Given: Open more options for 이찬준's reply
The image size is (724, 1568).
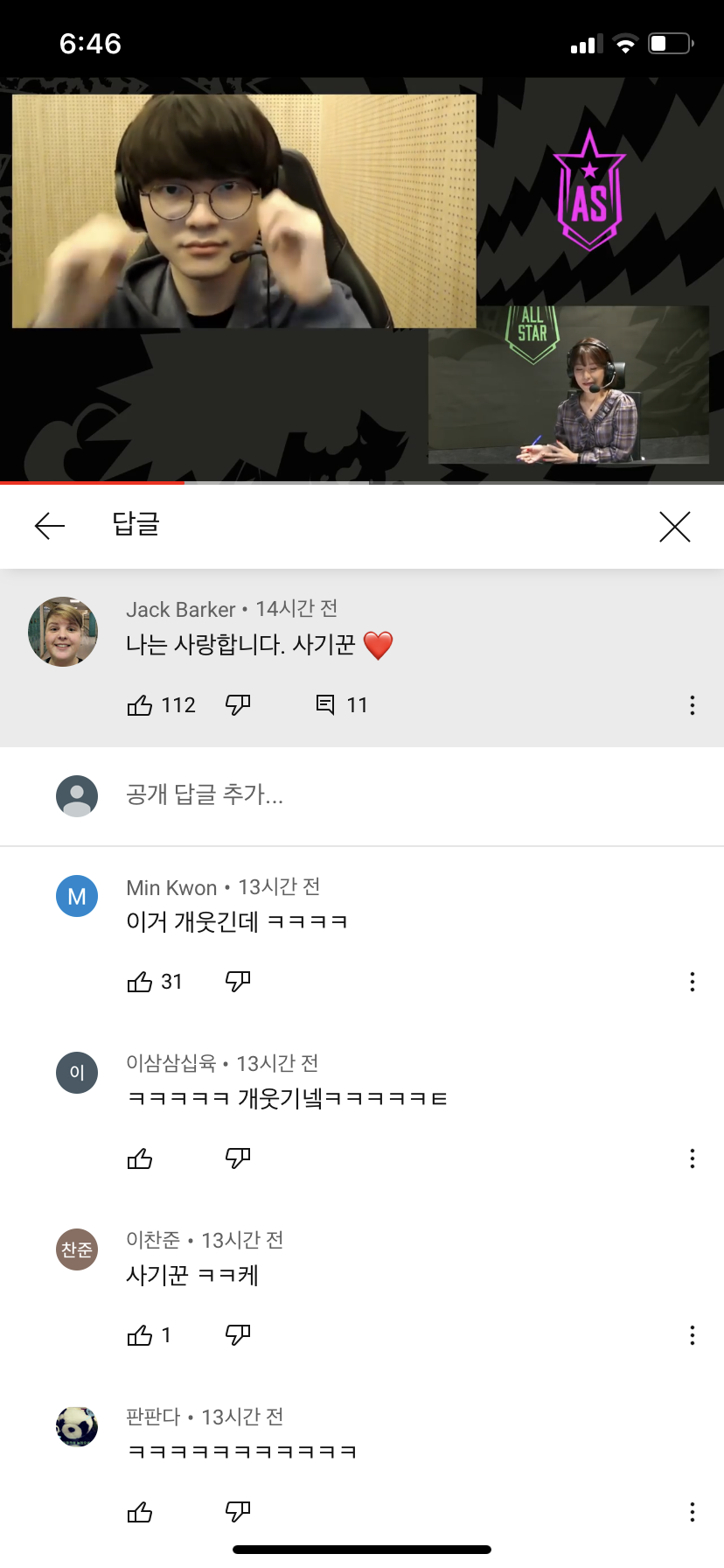Looking at the screenshot, I should pyautogui.click(x=692, y=1335).
